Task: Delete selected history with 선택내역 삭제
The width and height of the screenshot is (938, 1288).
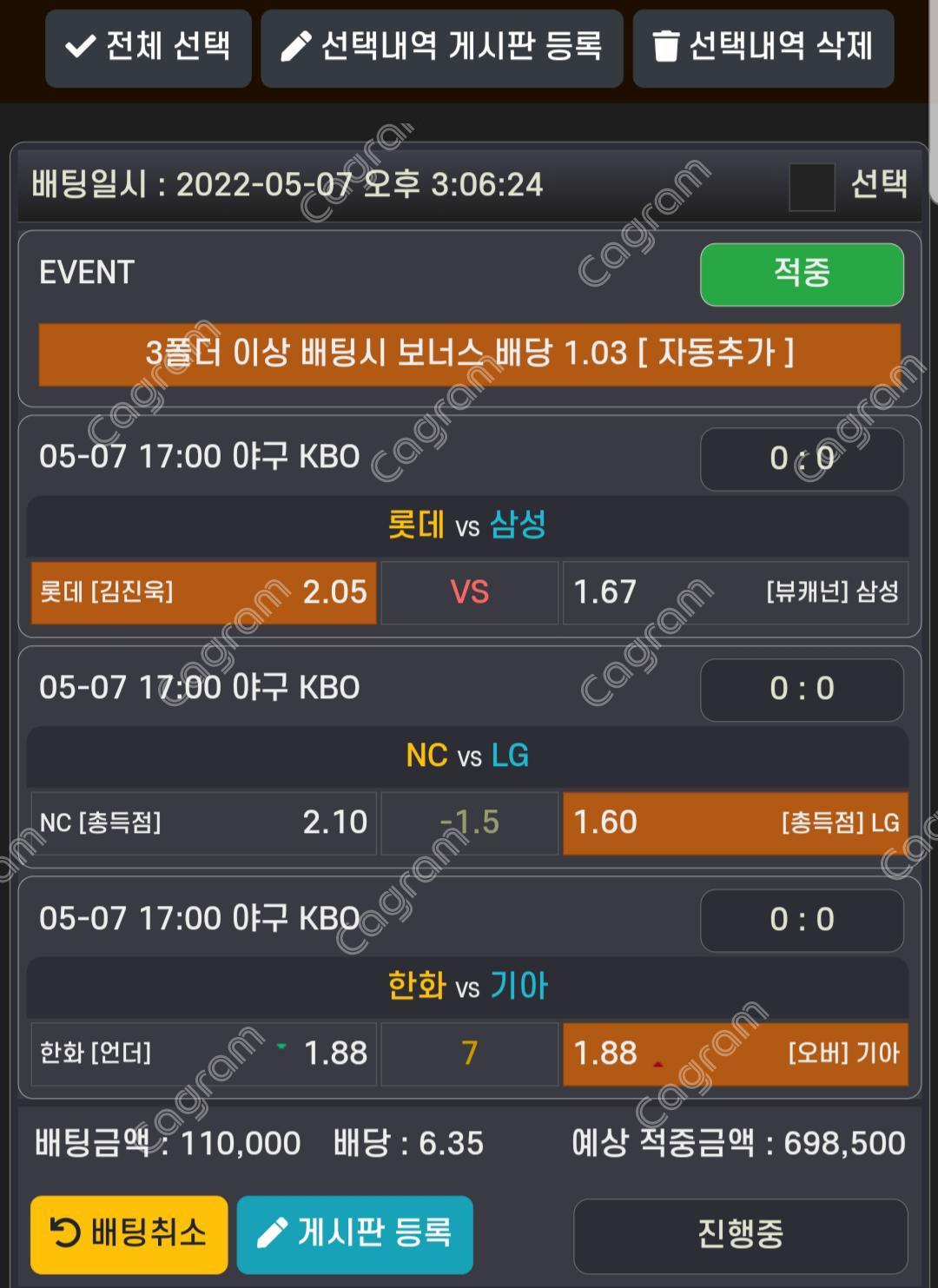Action: click(x=763, y=47)
